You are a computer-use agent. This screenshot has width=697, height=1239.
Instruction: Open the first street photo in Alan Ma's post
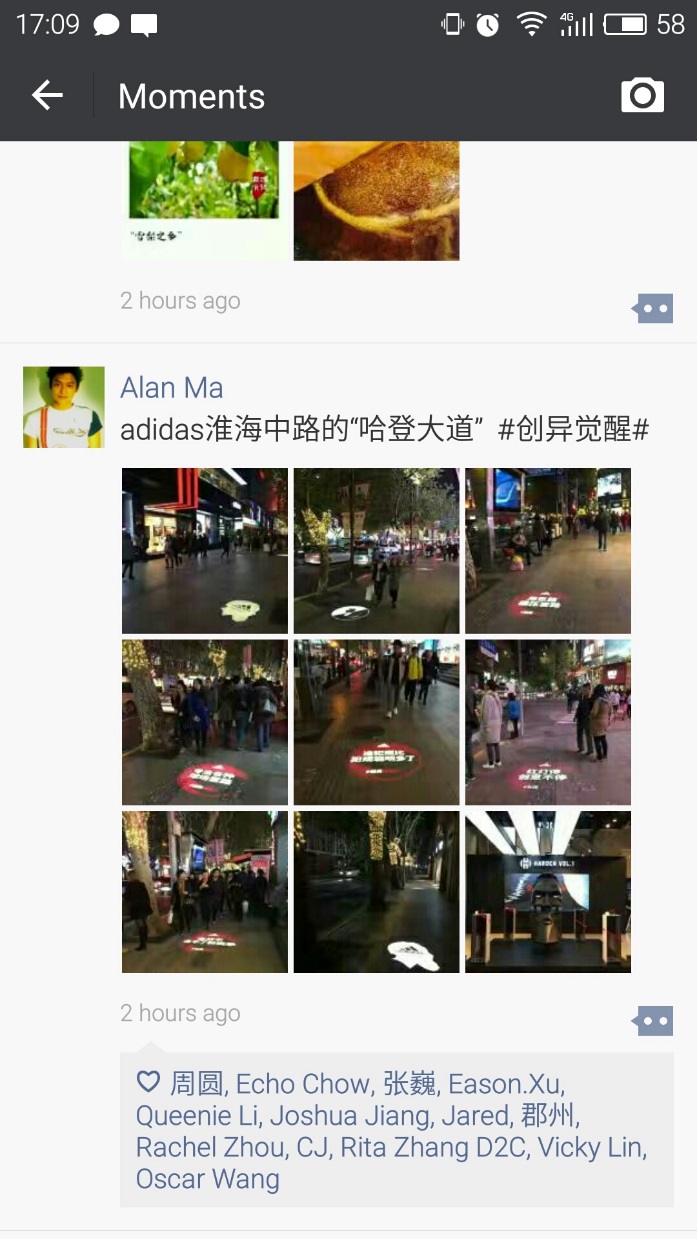(x=205, y=550)
